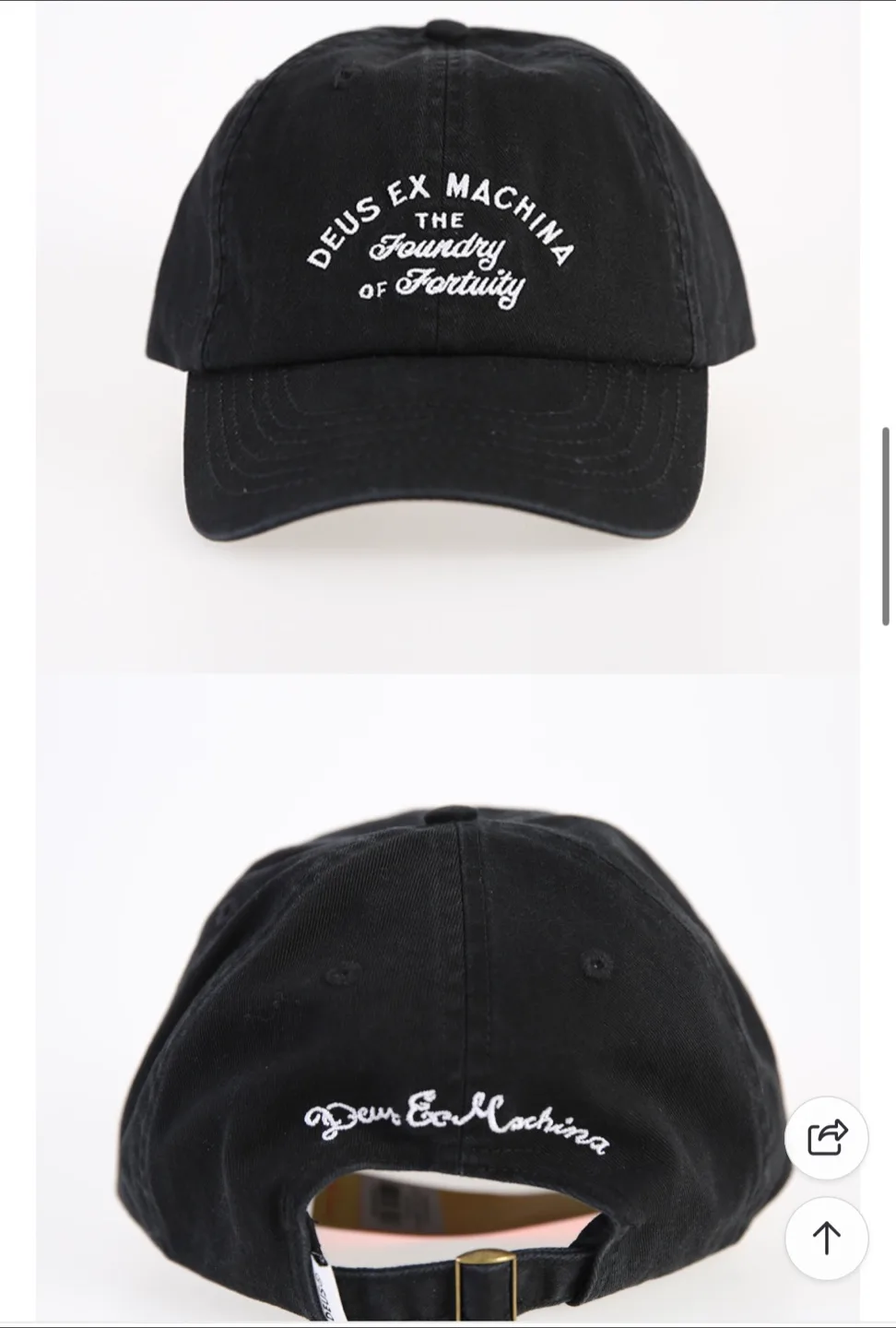Share this cap product page

(x=826, y=1137)
